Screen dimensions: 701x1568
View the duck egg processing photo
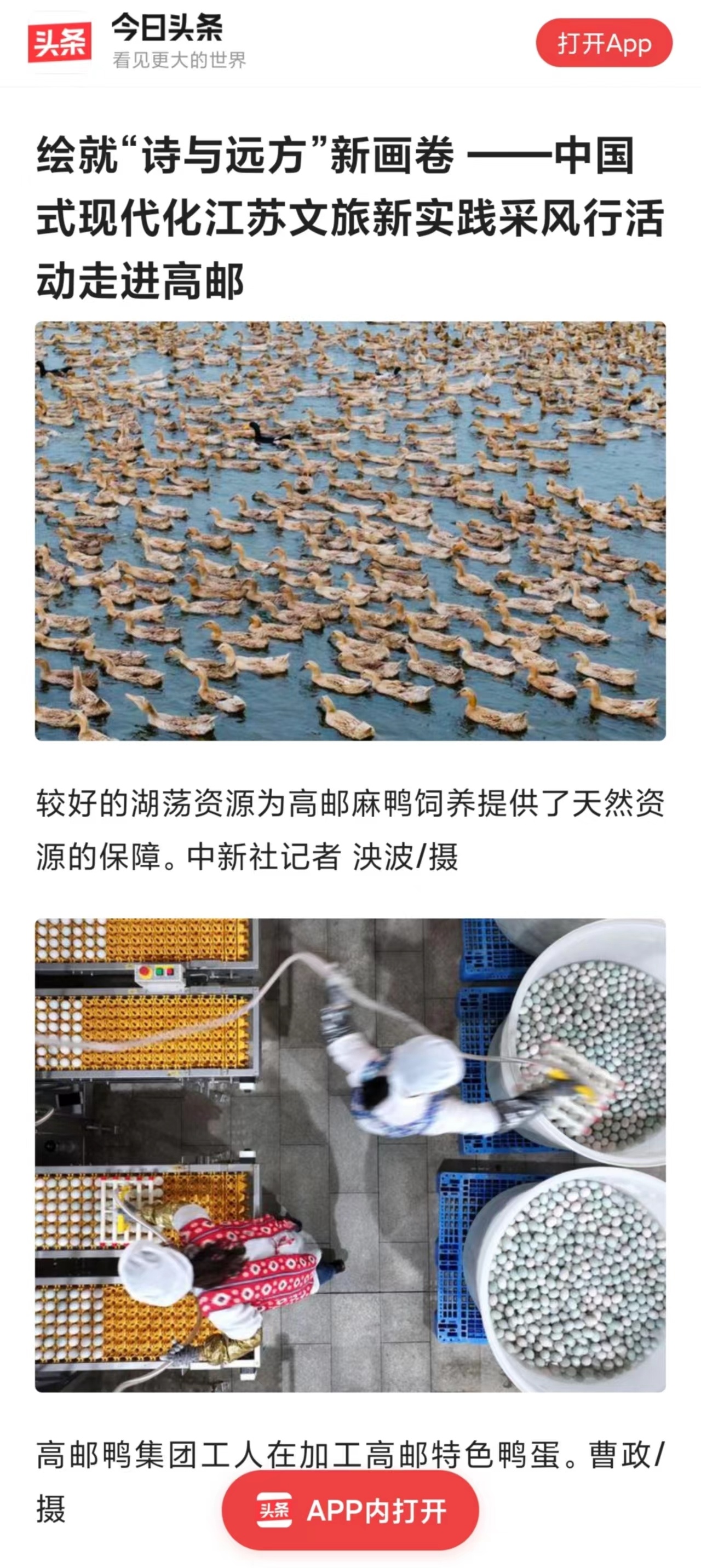tap(350, 1155)
